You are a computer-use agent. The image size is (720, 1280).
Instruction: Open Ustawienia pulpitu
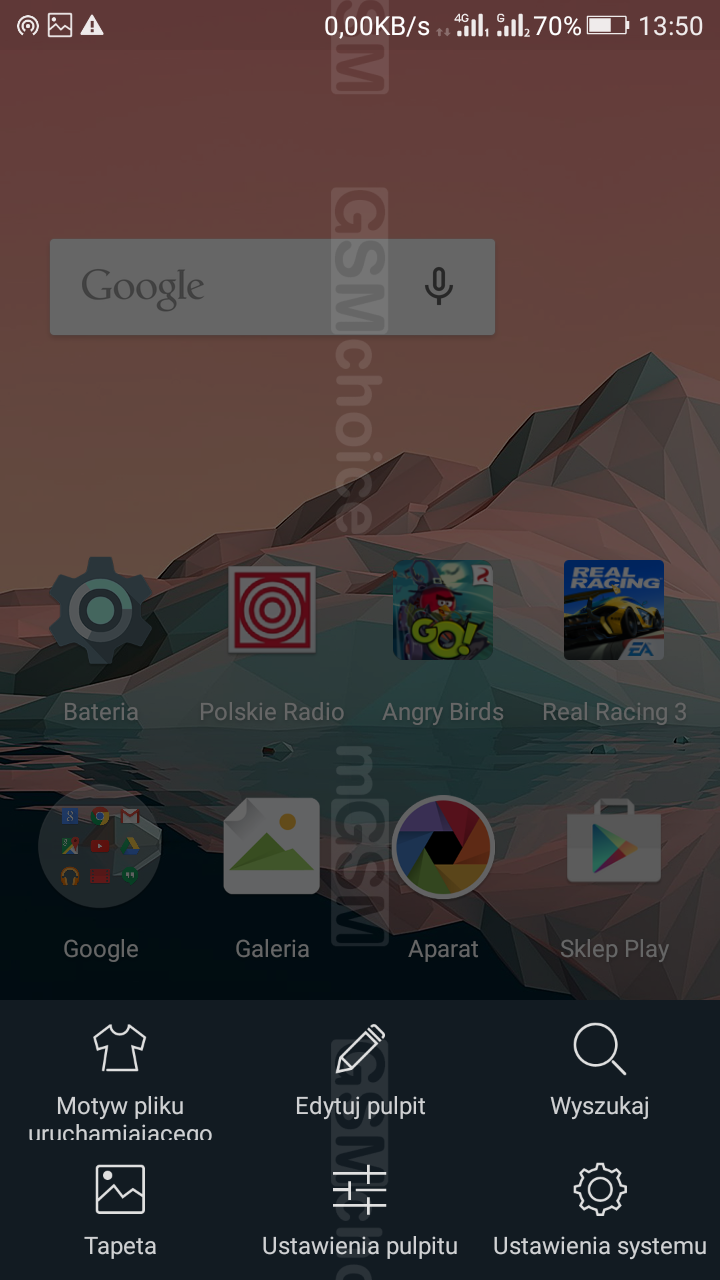(360, 1210)
